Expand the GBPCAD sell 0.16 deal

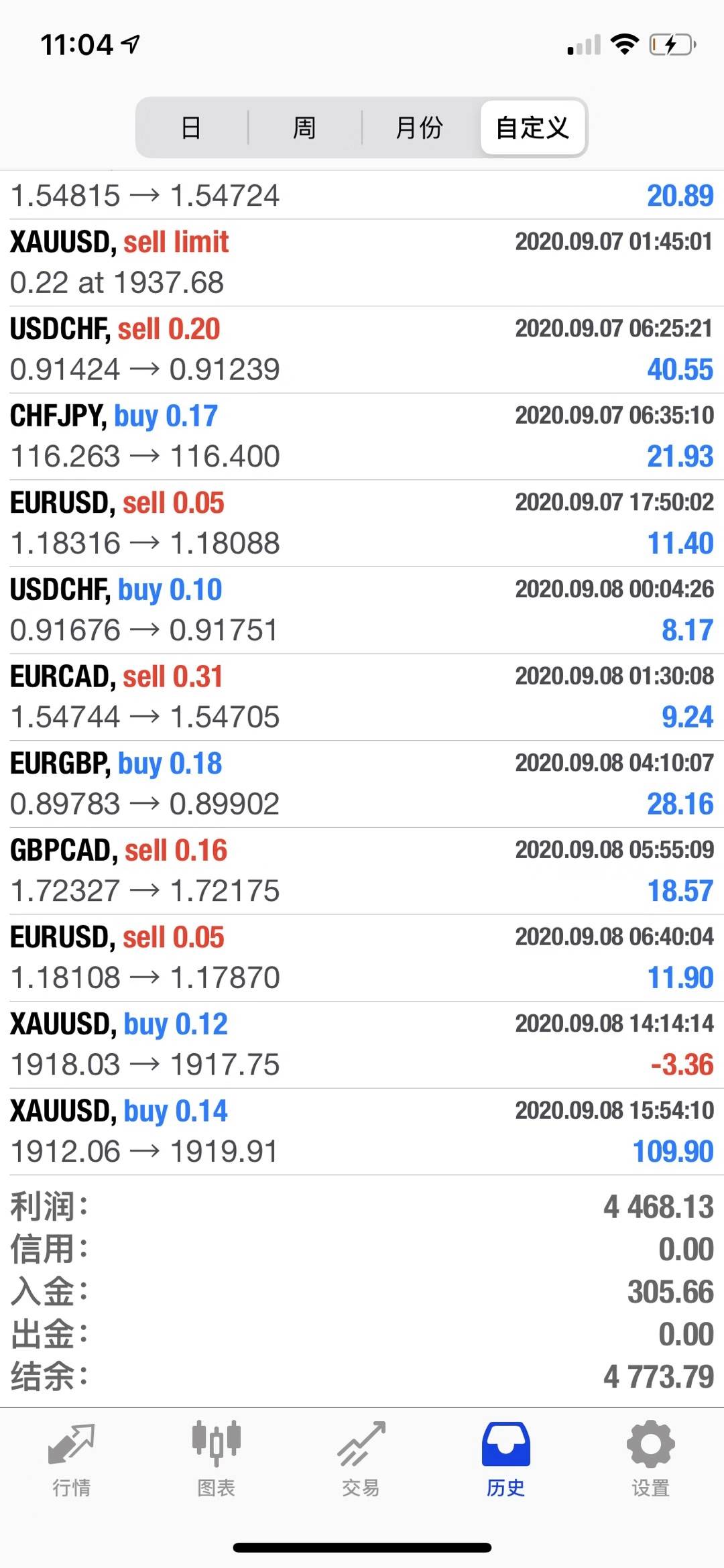coord(362,871)
